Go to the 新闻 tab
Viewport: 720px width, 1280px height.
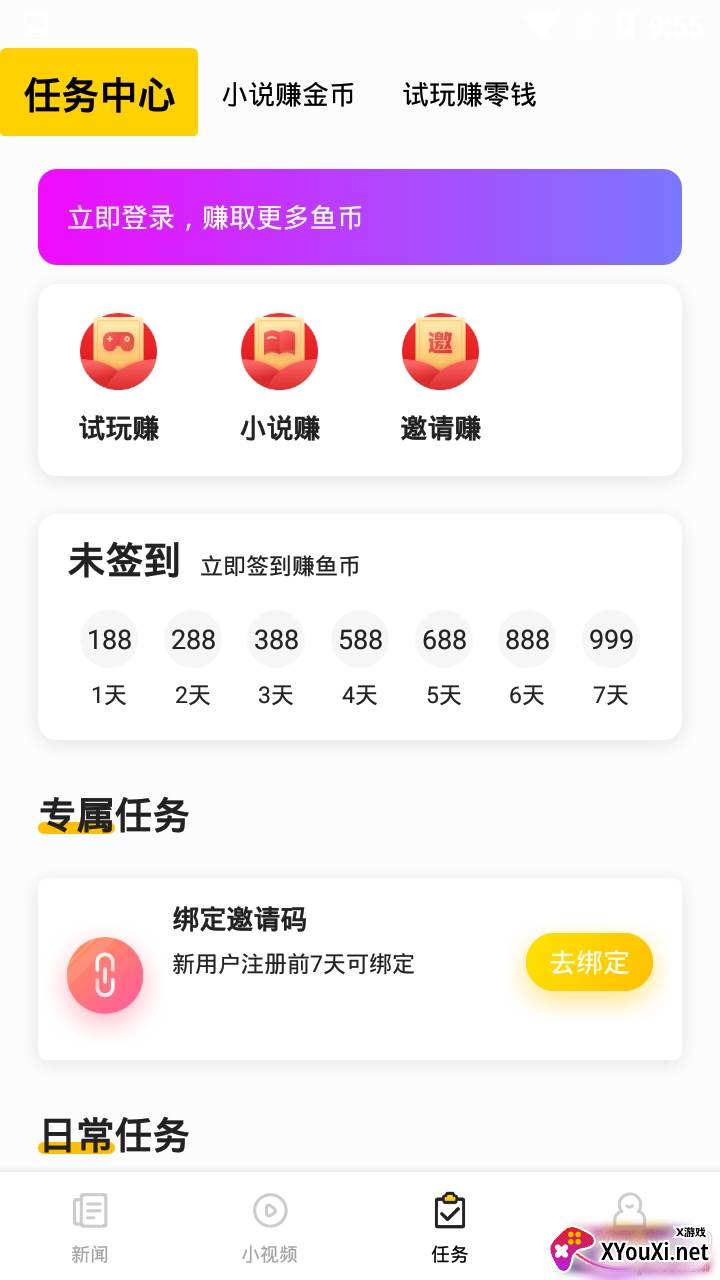[x=90, y=1227]
